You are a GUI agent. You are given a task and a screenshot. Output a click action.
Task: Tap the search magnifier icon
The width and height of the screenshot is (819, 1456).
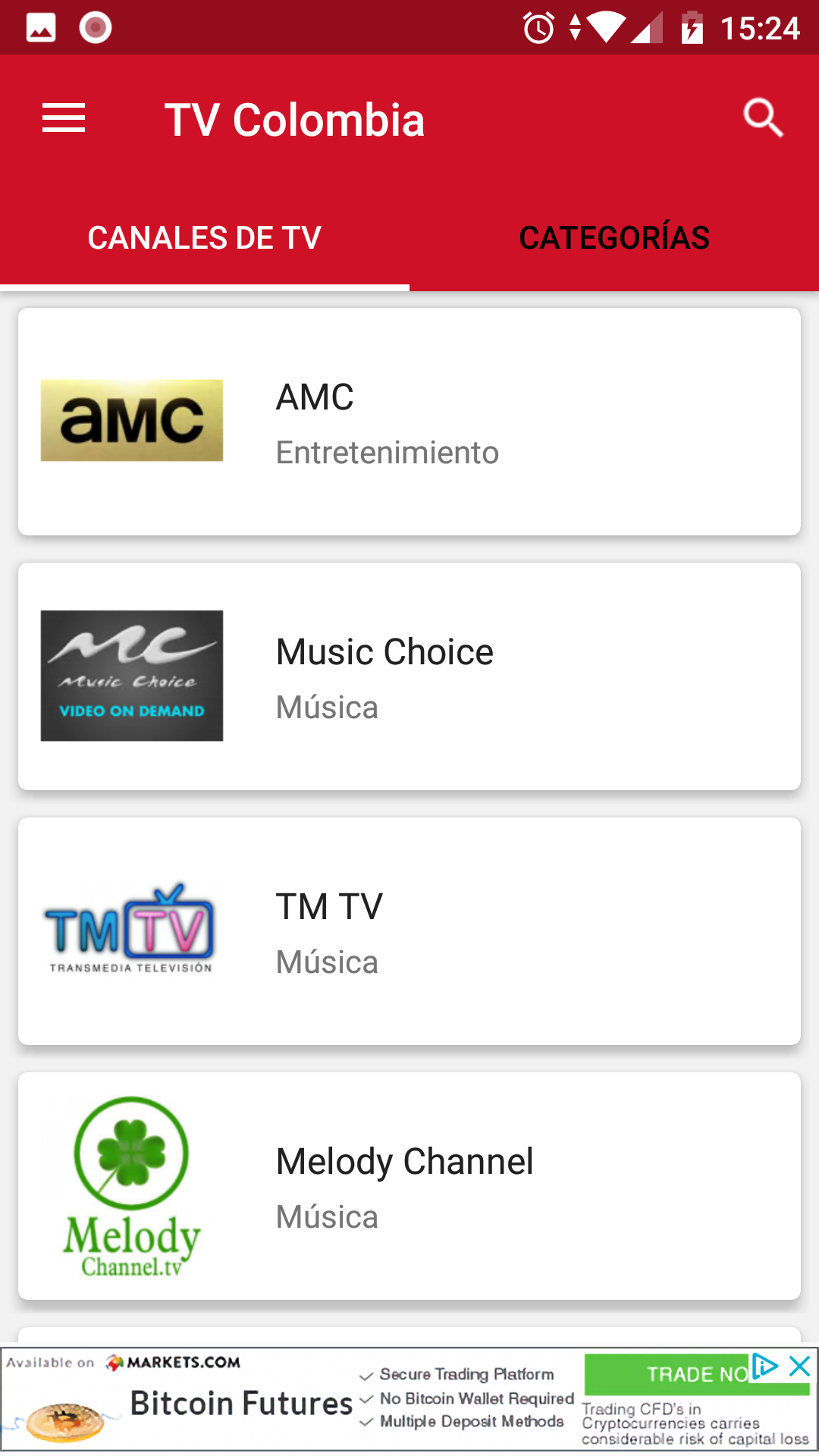(762, 118)
